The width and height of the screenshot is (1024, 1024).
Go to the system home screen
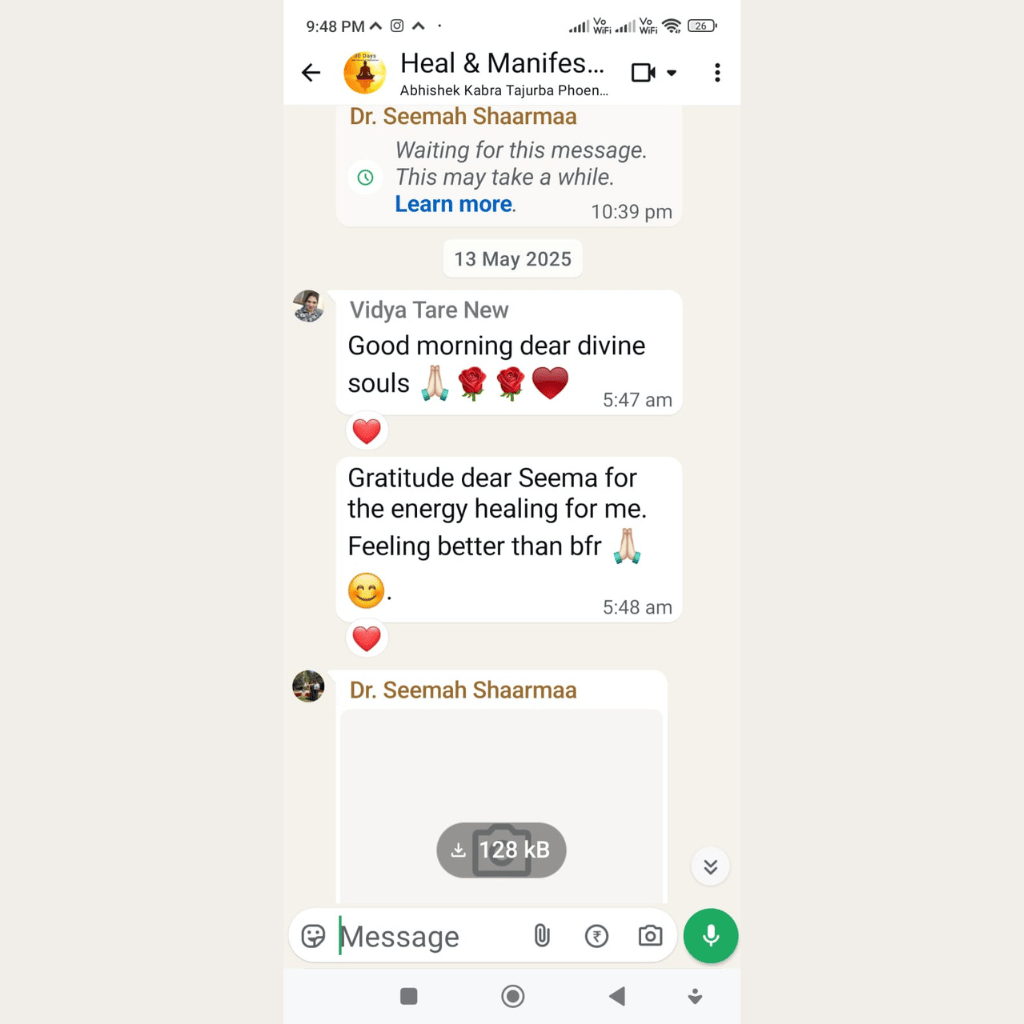513,996
